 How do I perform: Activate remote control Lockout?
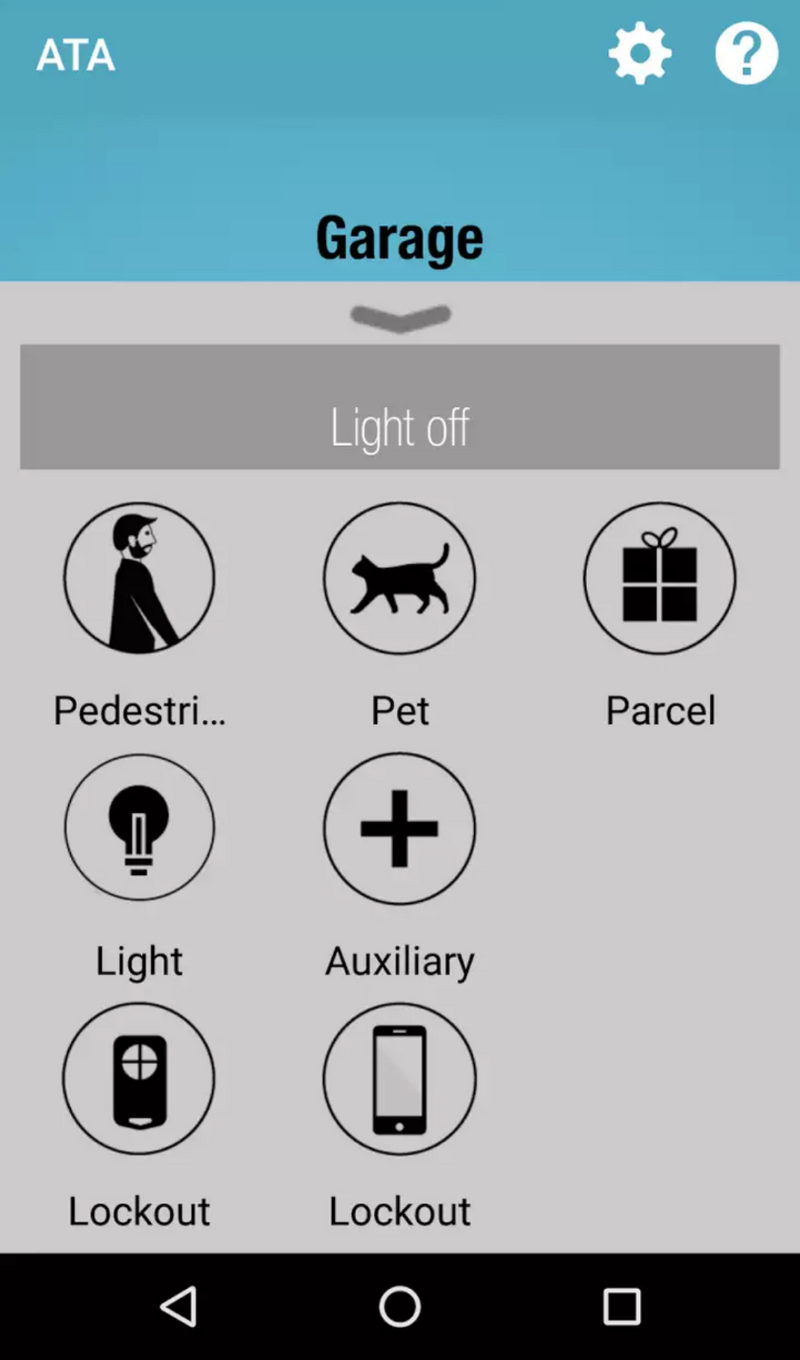click(x=139, y=1078)
